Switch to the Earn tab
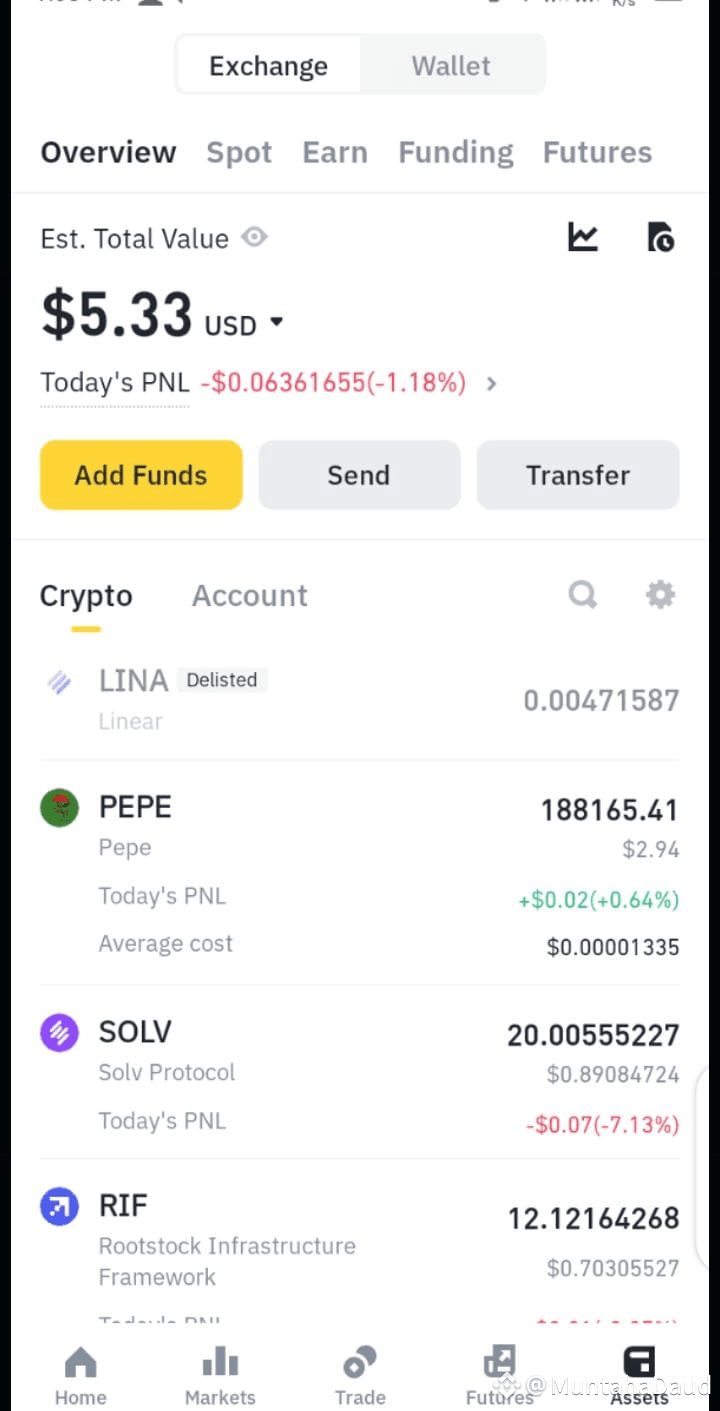The height and width of the screenshot is (1411, 720). pyautogui.click(x=335, y=152)
